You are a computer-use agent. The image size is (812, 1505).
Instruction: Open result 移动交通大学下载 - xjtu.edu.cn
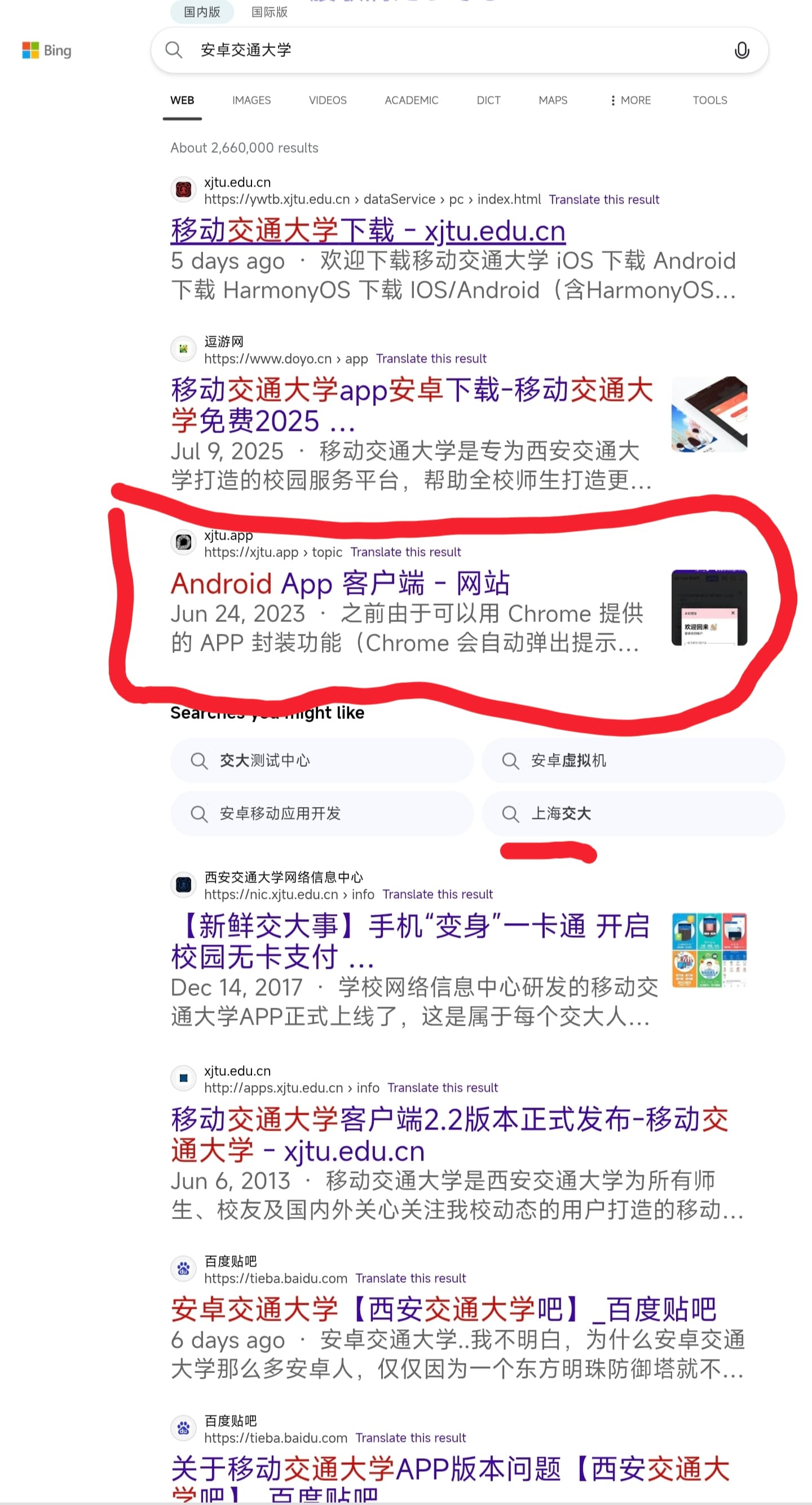tap(368, 231)
